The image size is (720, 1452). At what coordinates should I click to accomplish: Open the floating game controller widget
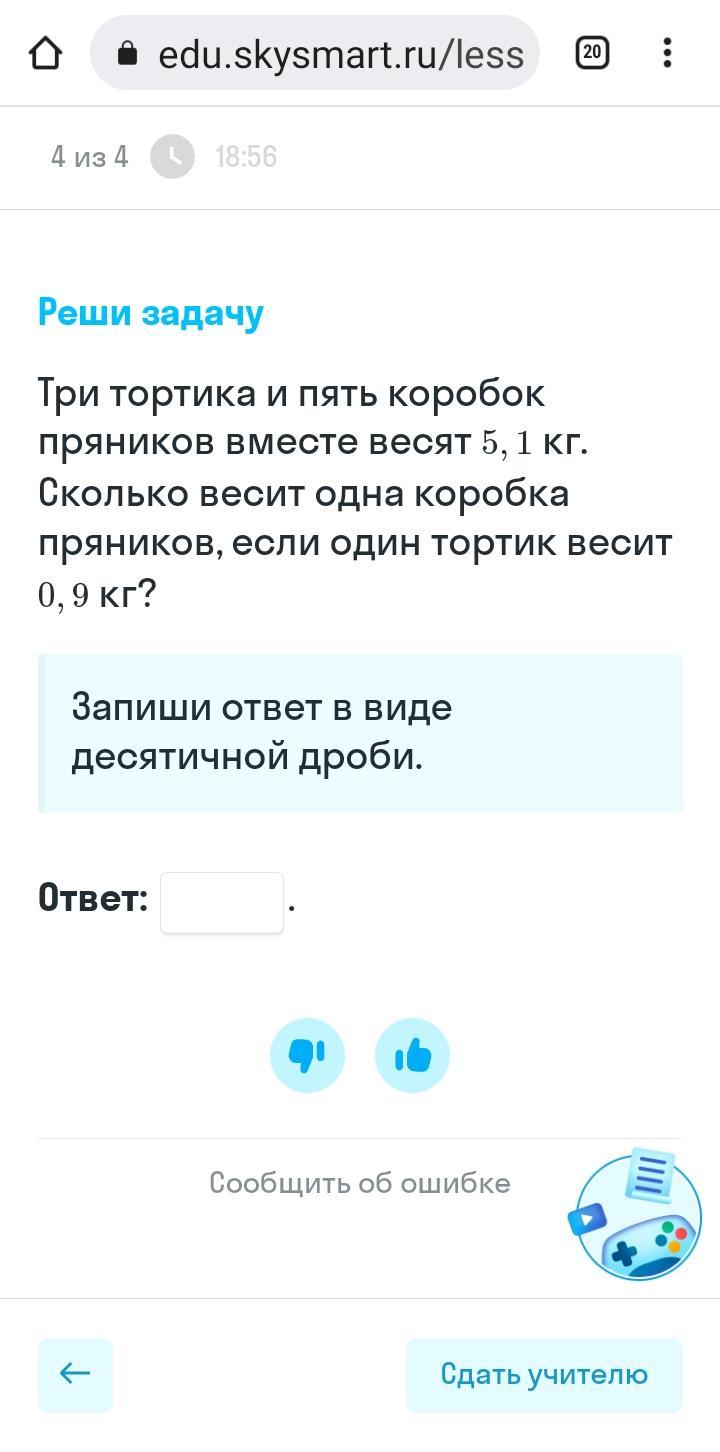click(638, 1218)
